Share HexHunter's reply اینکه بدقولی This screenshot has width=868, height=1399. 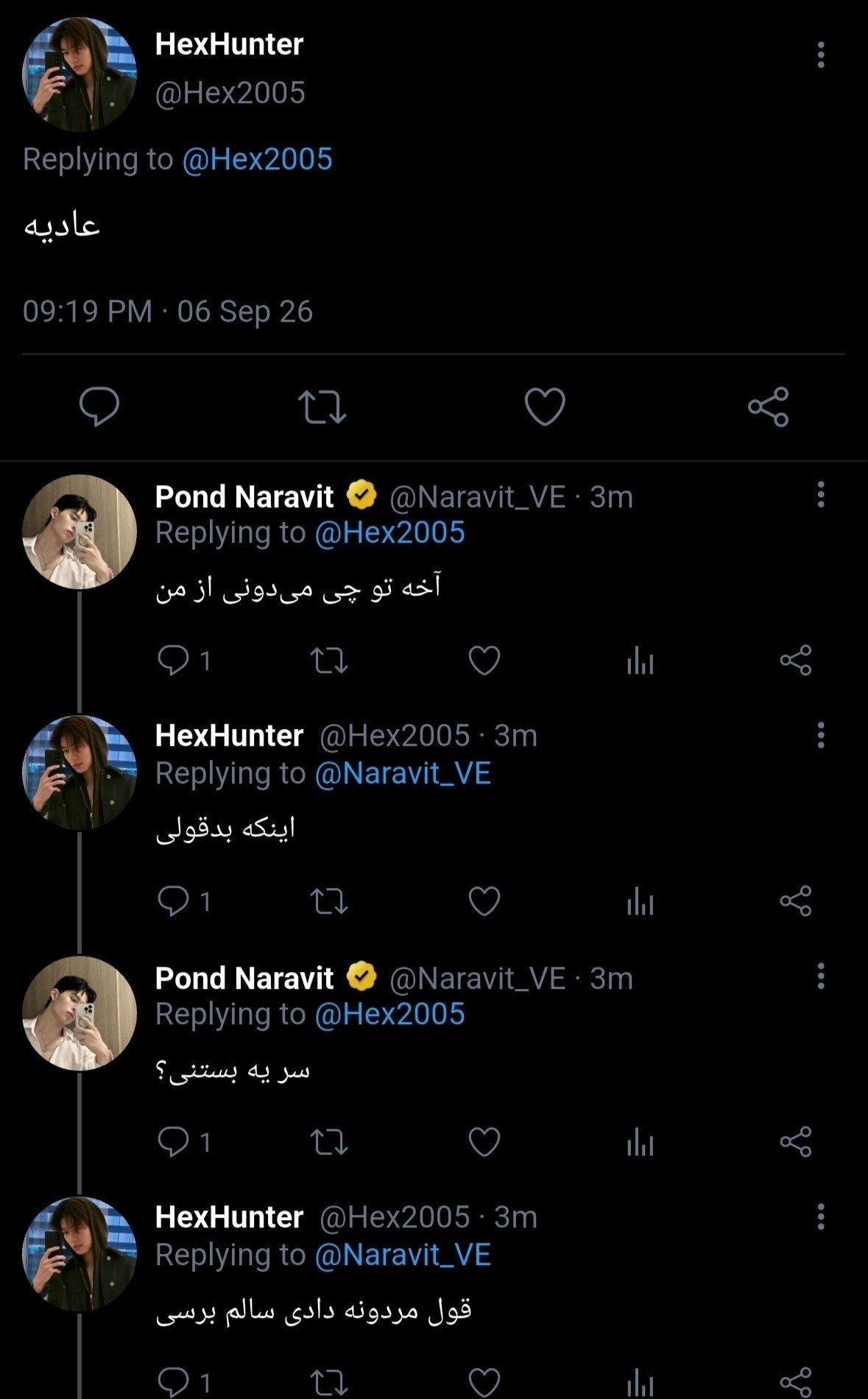tap(796, 901)
